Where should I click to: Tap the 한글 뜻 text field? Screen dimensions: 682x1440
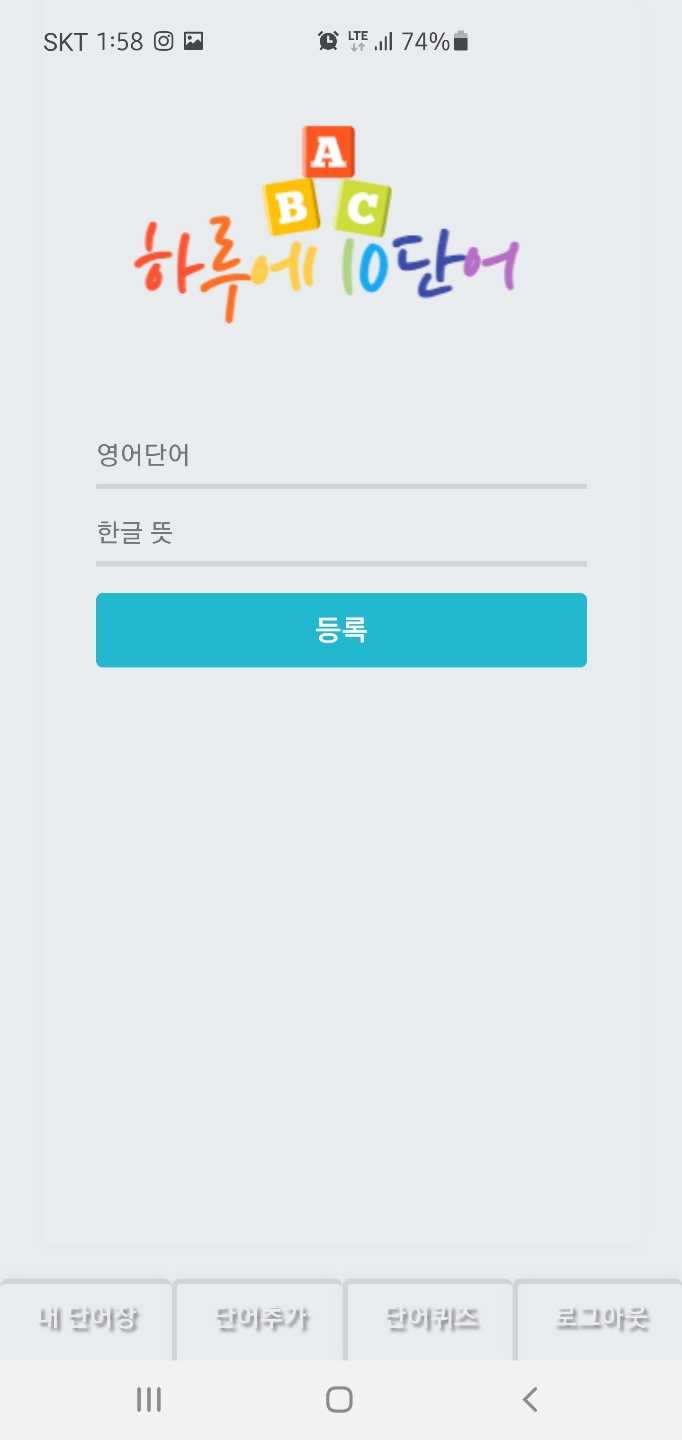coord(341,533)
